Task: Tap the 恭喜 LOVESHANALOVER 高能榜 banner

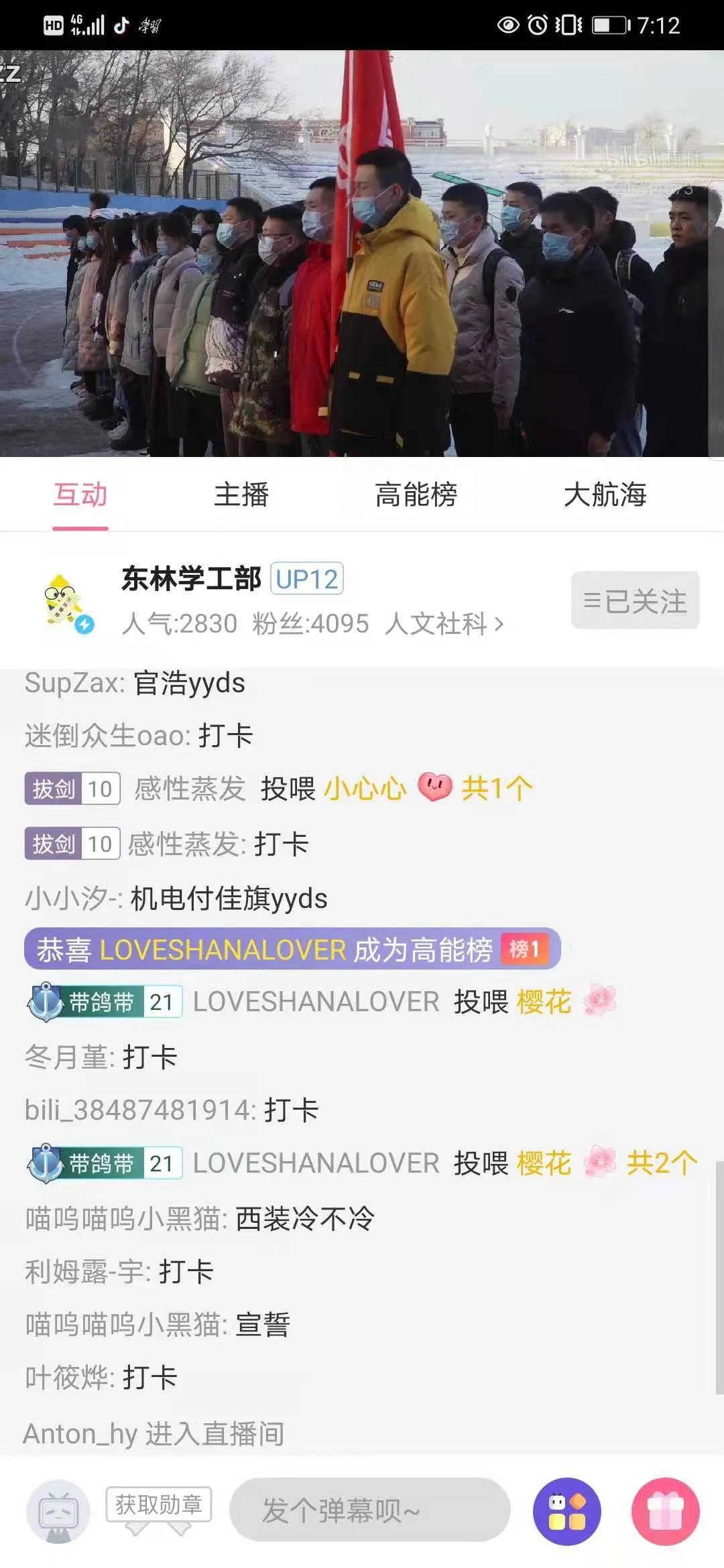Action: pos(292,949)
